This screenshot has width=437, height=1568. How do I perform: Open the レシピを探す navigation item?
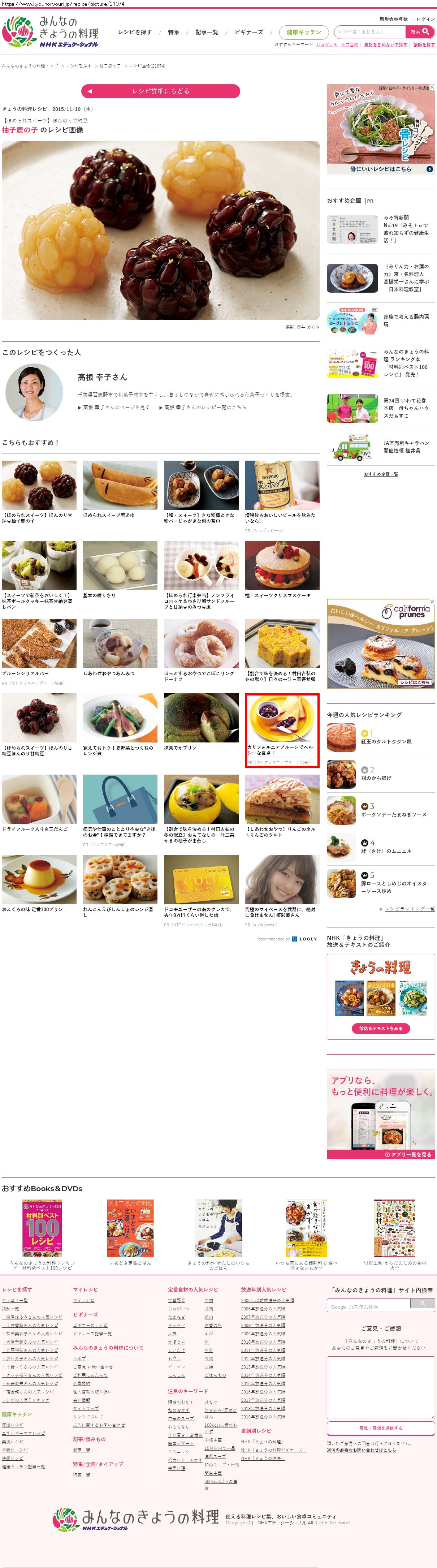pyautogui.click(x=134, y=32)
